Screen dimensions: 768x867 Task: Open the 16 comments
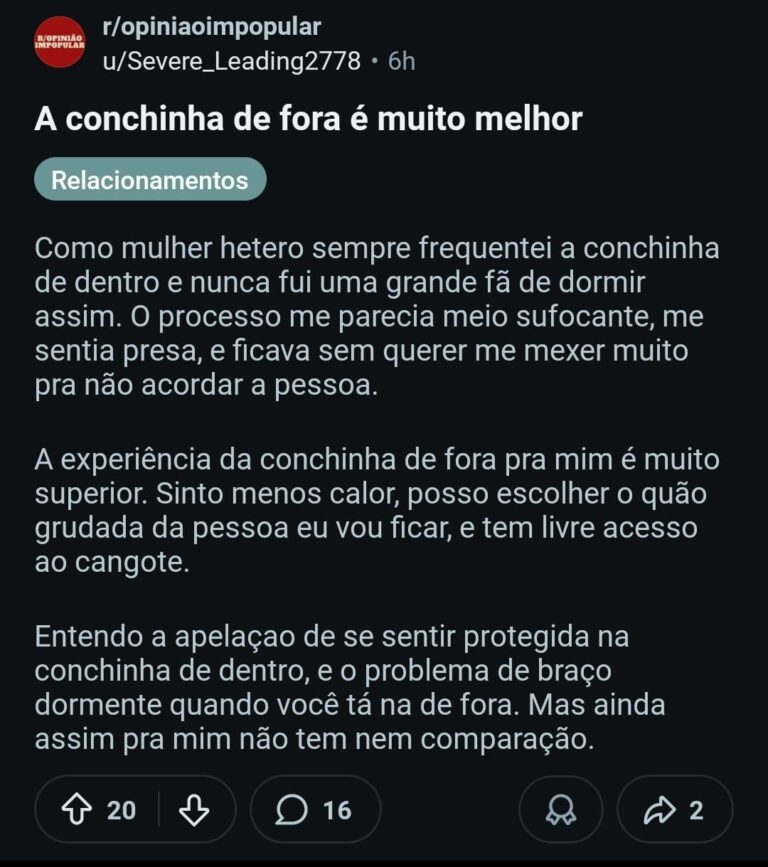(315, 809)
